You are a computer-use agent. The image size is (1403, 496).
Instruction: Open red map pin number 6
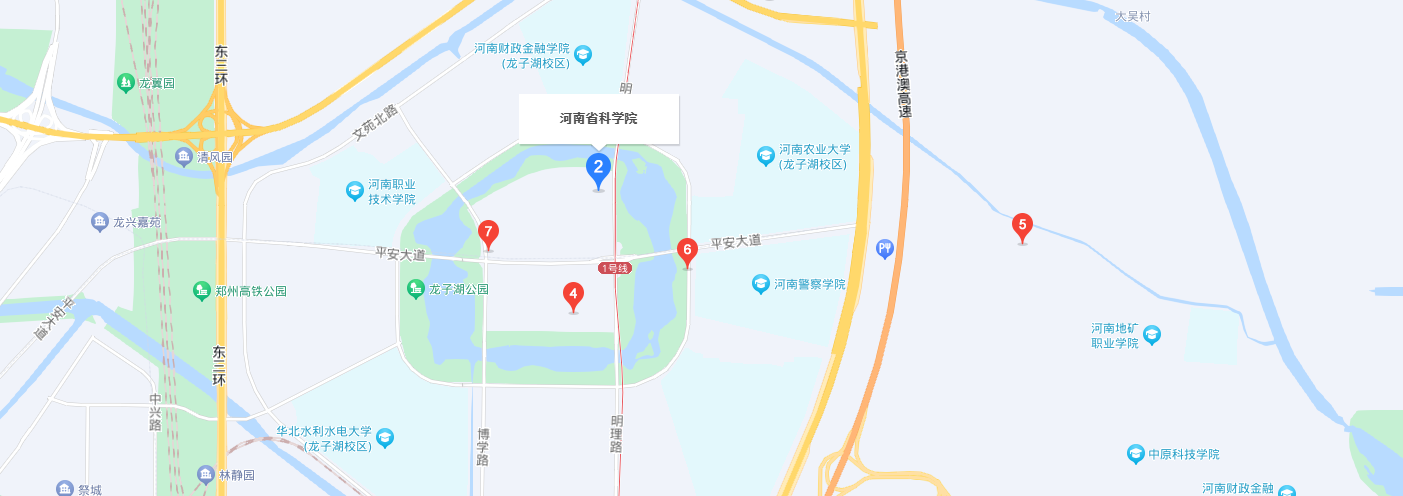coord(687,251)
